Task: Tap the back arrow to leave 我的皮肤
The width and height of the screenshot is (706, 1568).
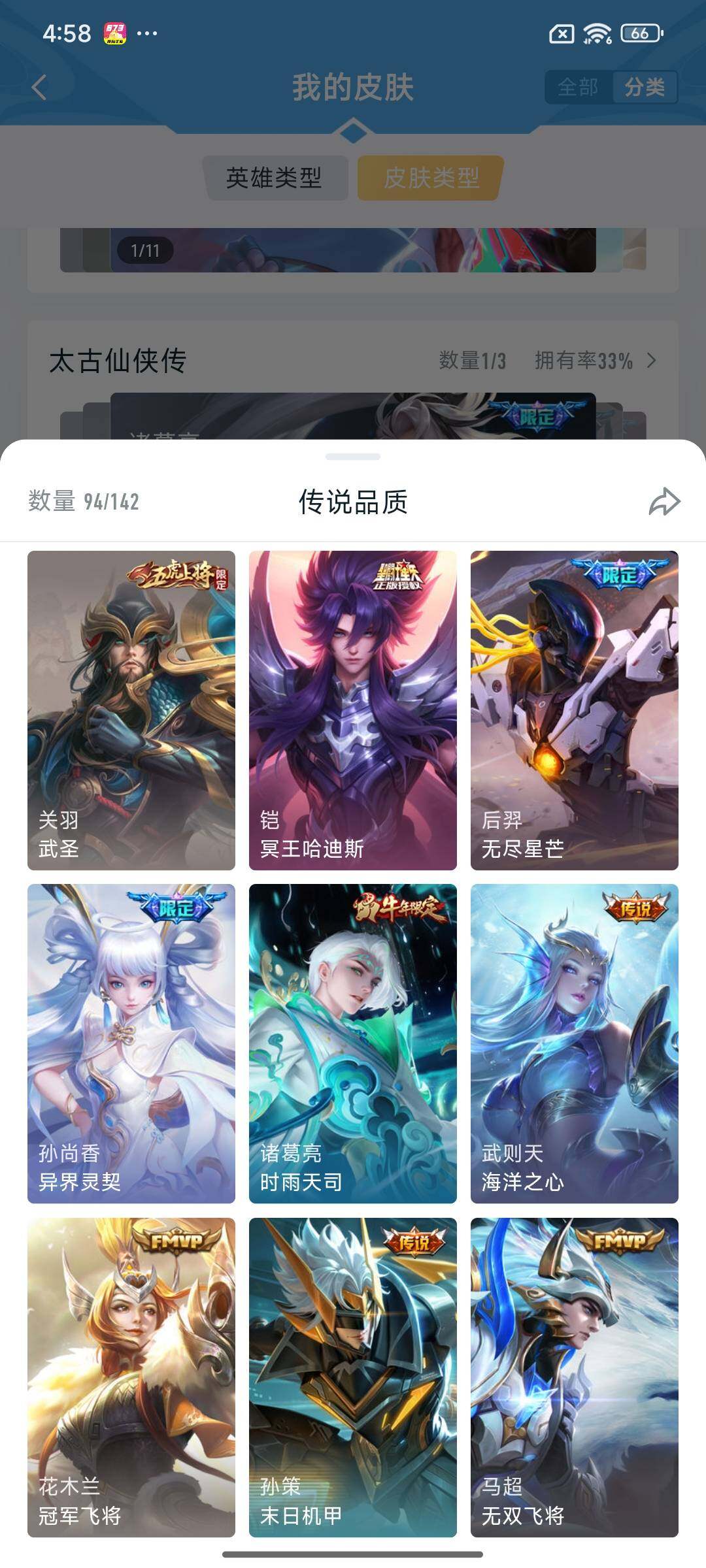Action: (x=39, y=89)
